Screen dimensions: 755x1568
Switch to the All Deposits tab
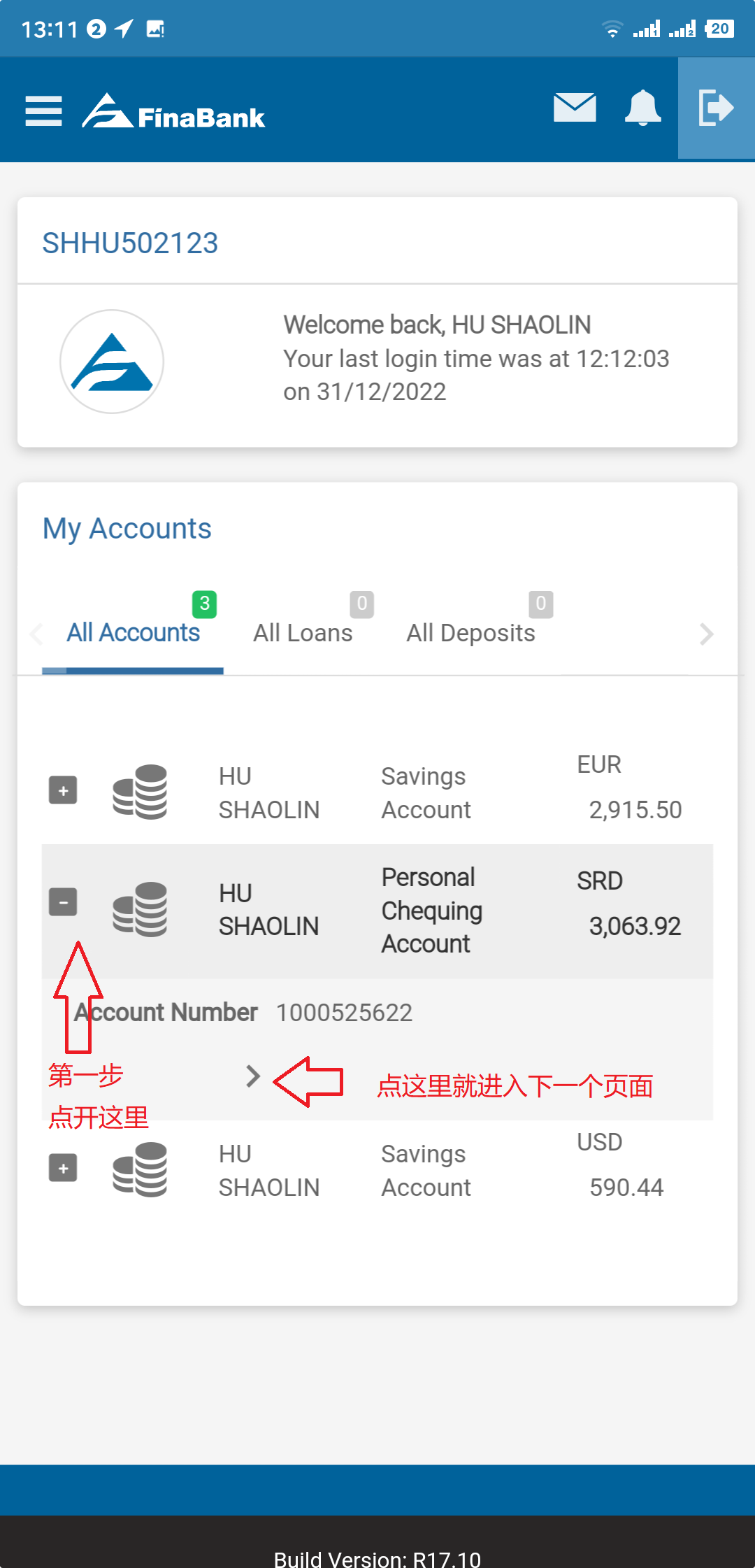click(470, 633)
